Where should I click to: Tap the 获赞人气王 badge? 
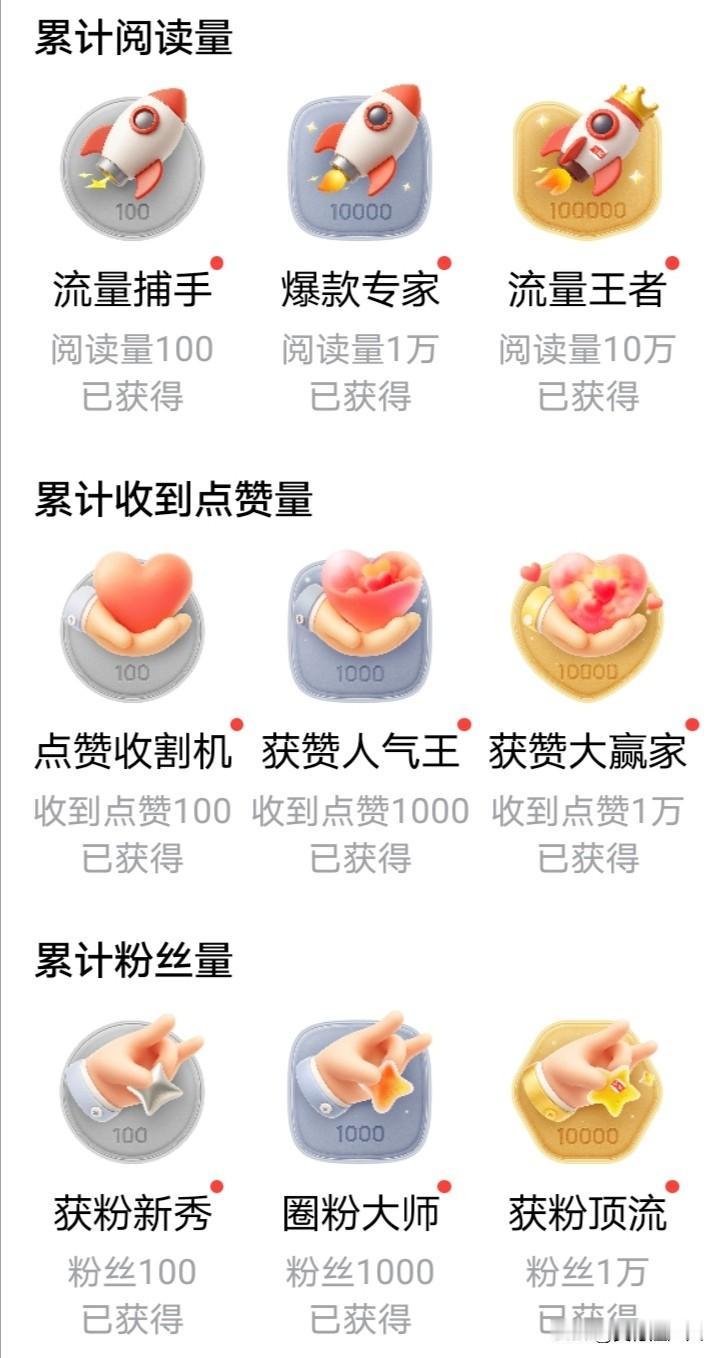coord(360,622)
